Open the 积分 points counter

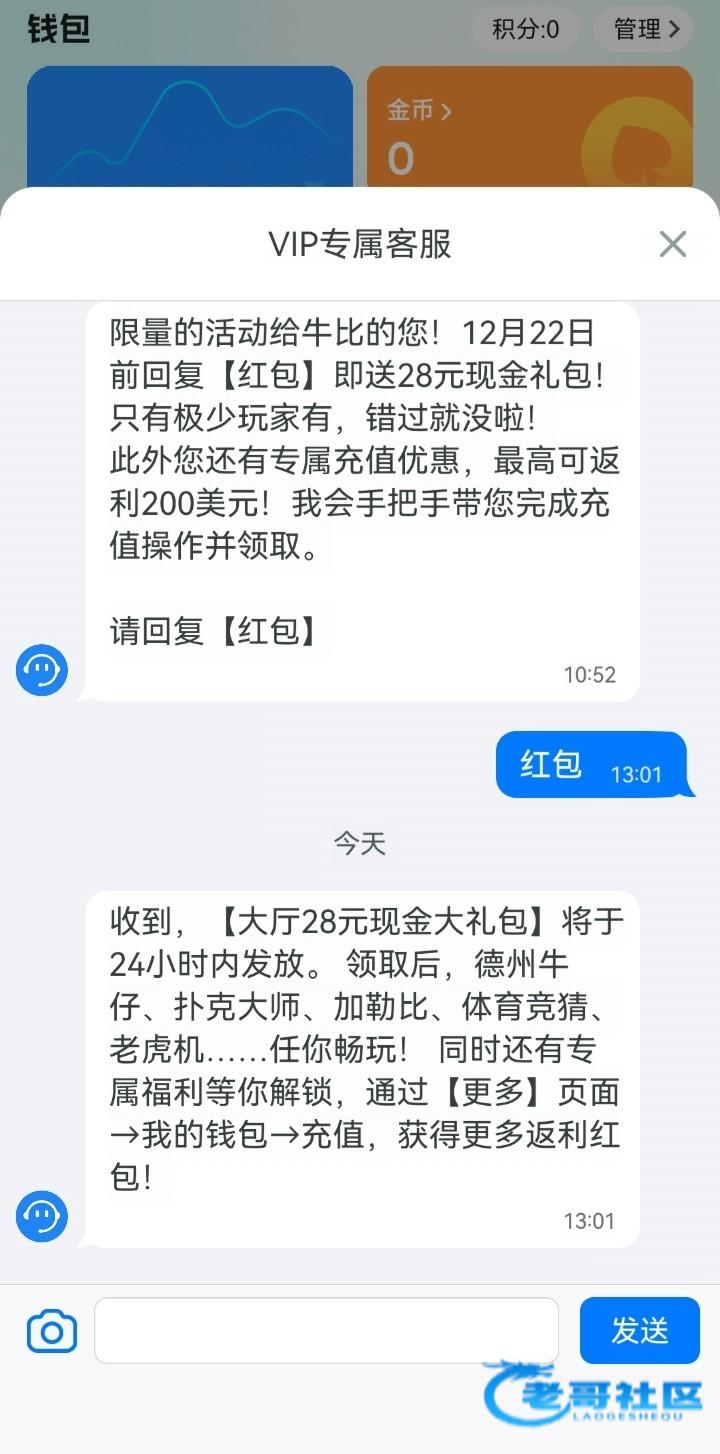click(526, 29)
